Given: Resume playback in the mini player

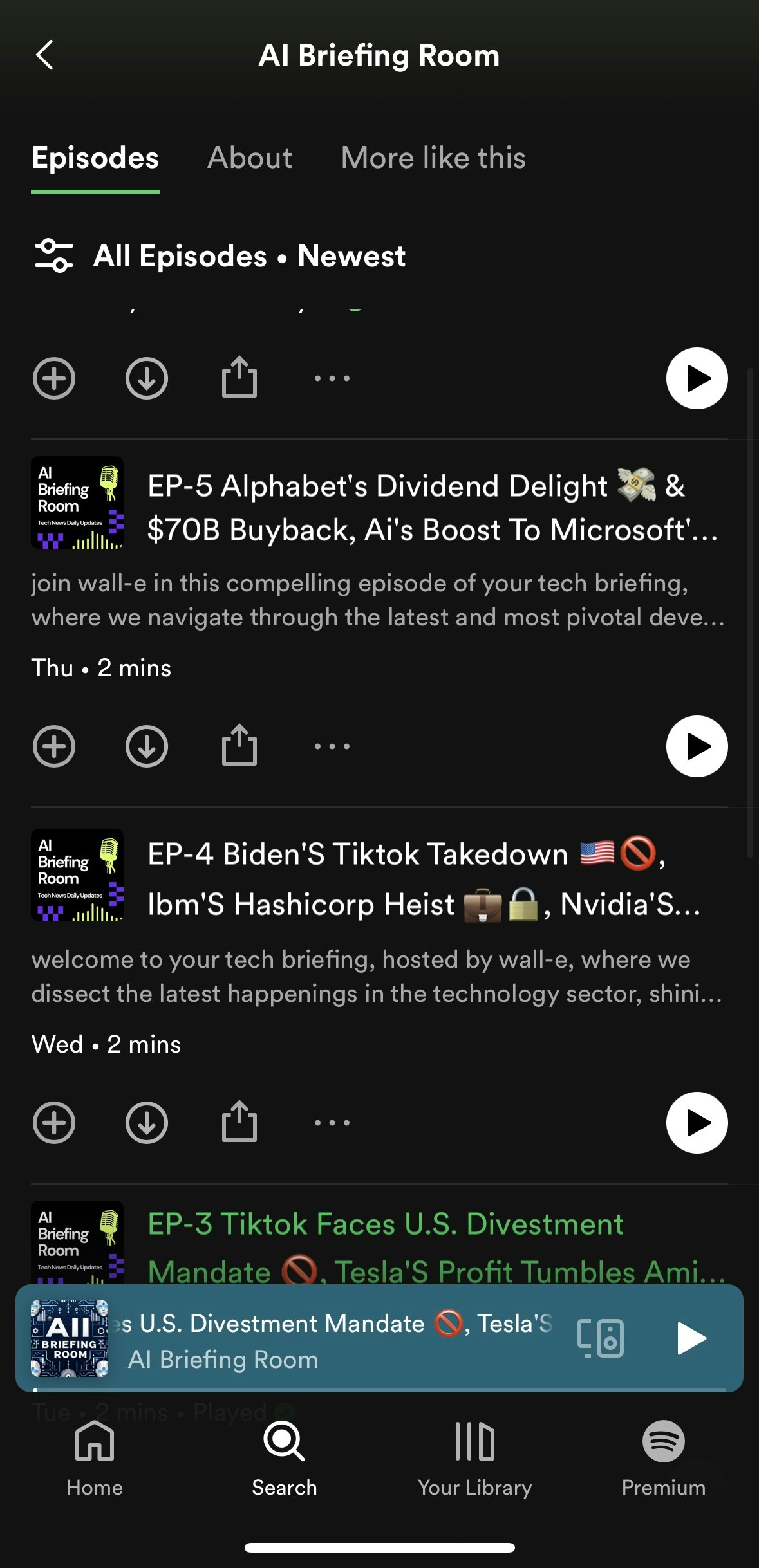Looking at the screenshot, I should [x=691, y=1338].
